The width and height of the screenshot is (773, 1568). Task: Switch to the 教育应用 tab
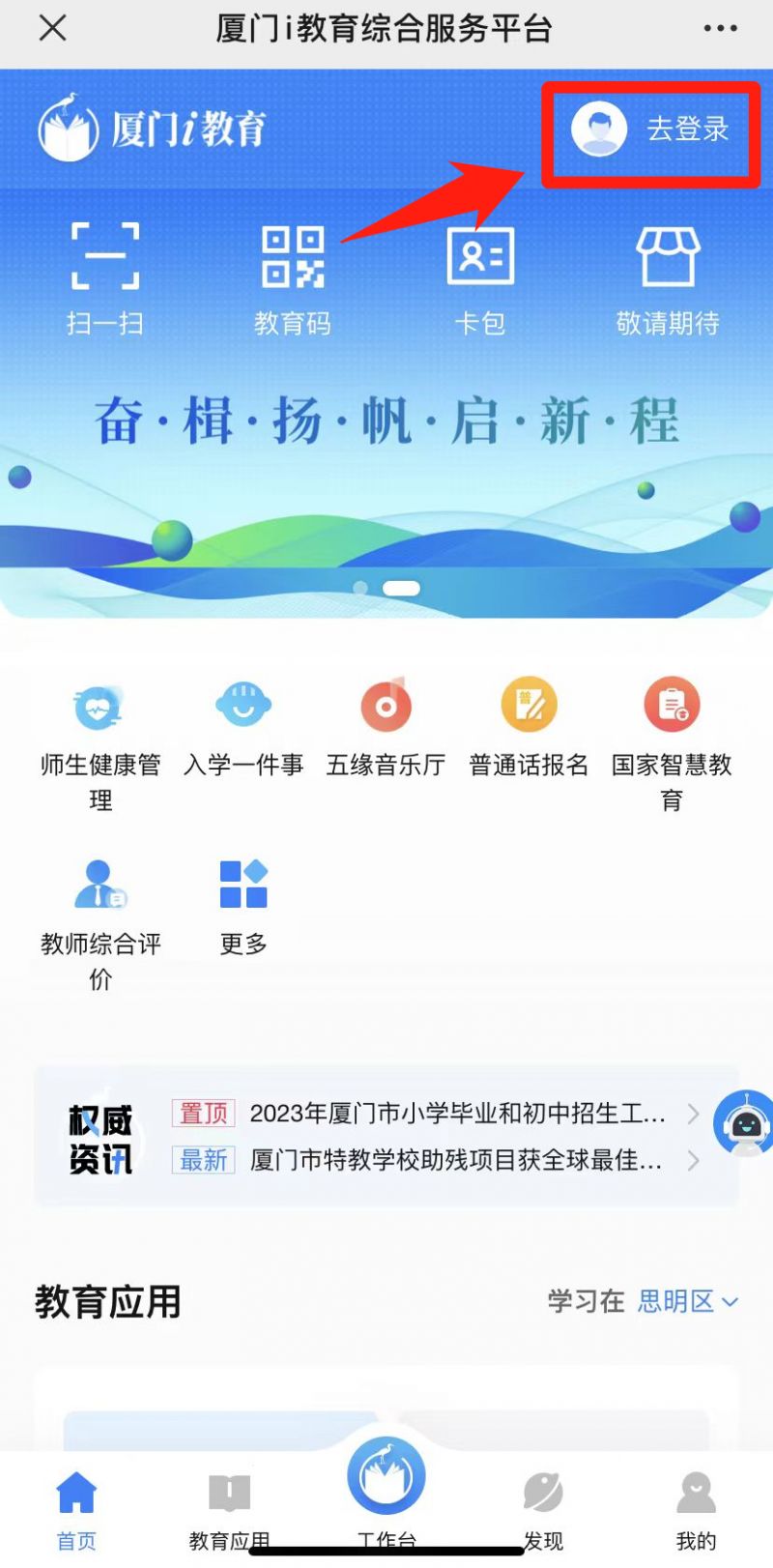click(x=229, y=1510)
